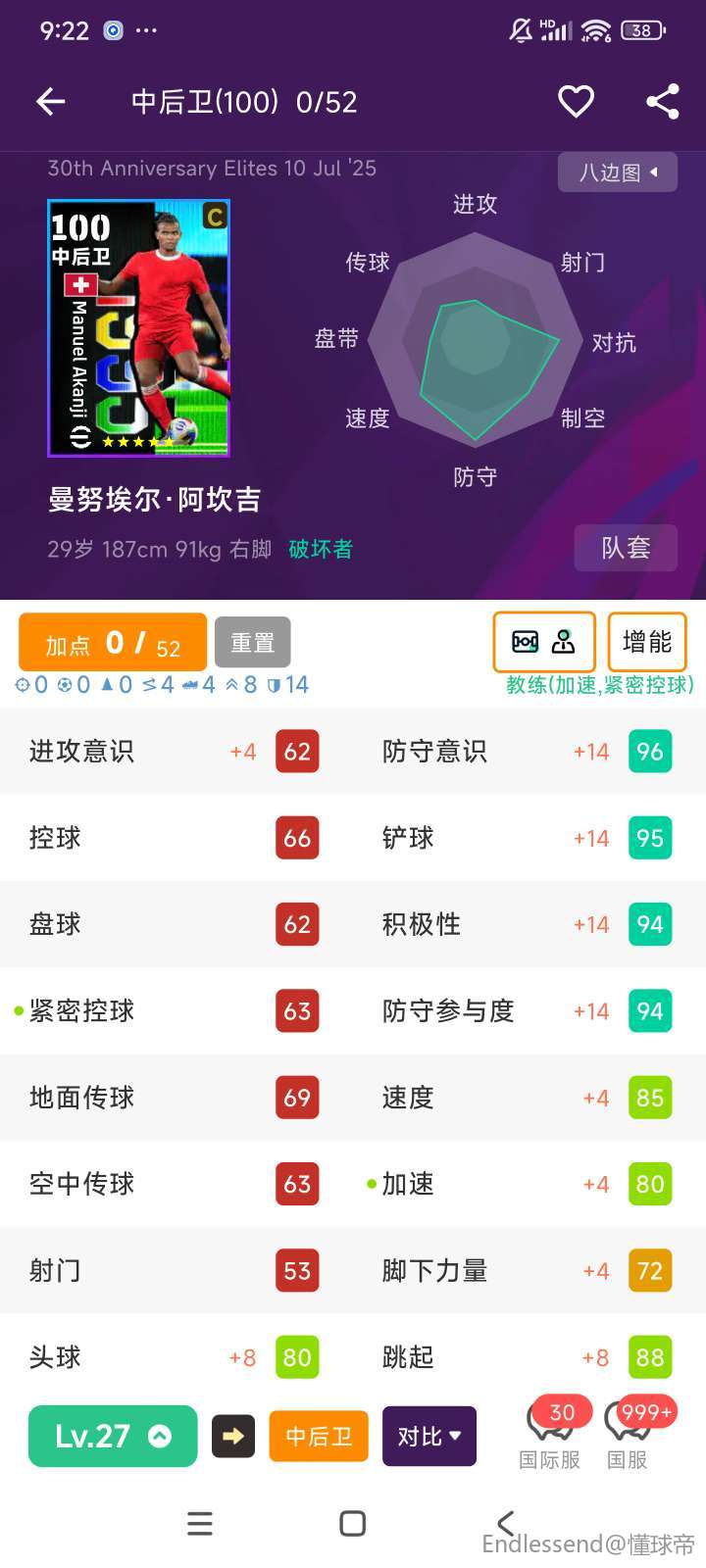Tap the system home button
This screenshot has width=706, height=1568.
pyautogui.click(x=352, y=1523)
